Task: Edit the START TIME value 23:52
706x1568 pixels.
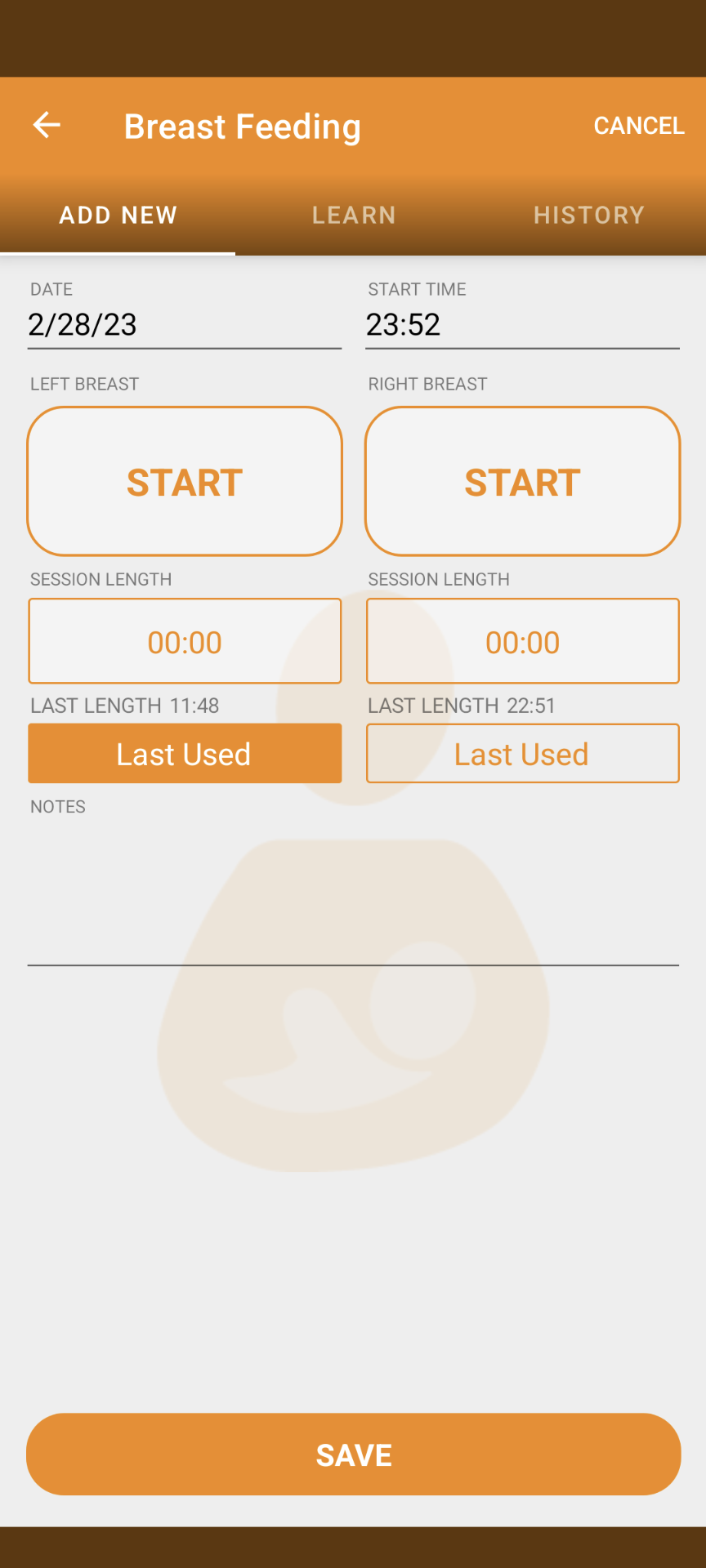Action: pyautogui.click(x=522, y=325)
